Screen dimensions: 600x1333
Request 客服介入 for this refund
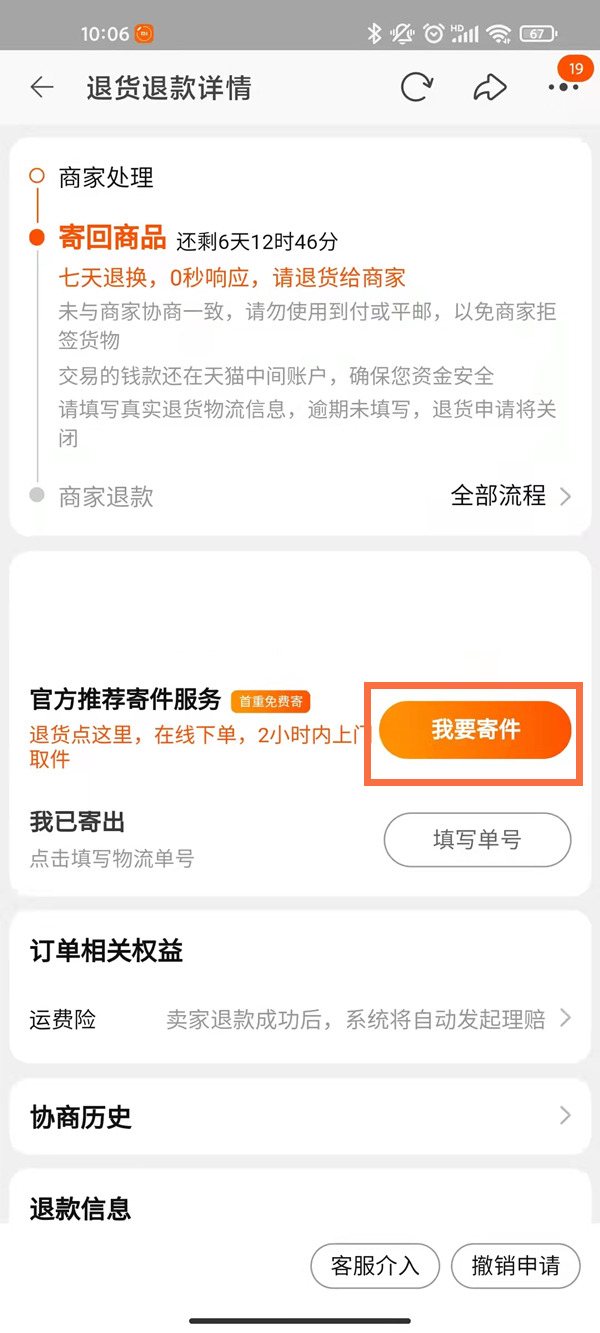click(x=375, y=1265)
